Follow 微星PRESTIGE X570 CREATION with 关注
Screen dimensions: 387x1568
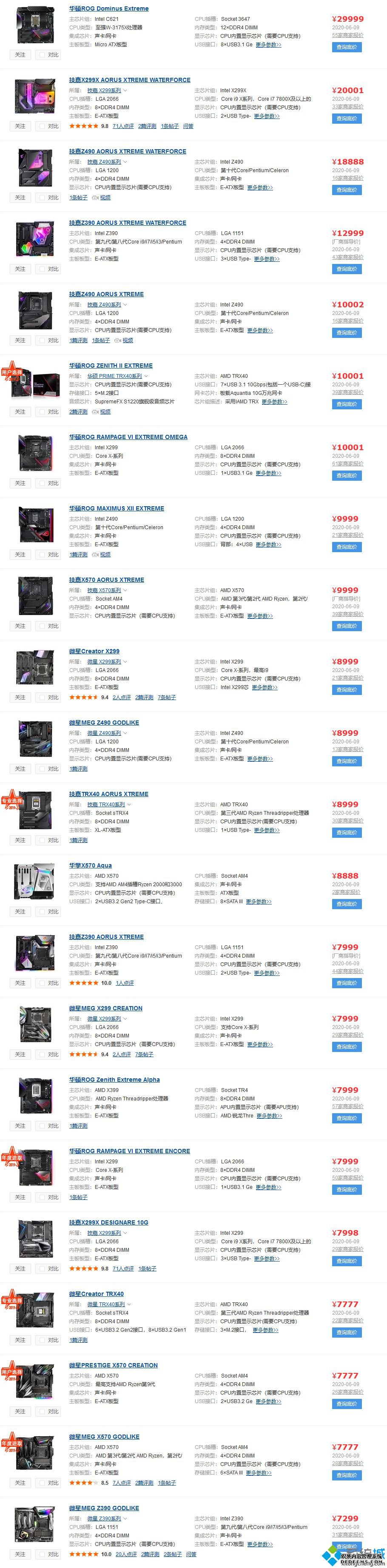(x=20, y=1412)
